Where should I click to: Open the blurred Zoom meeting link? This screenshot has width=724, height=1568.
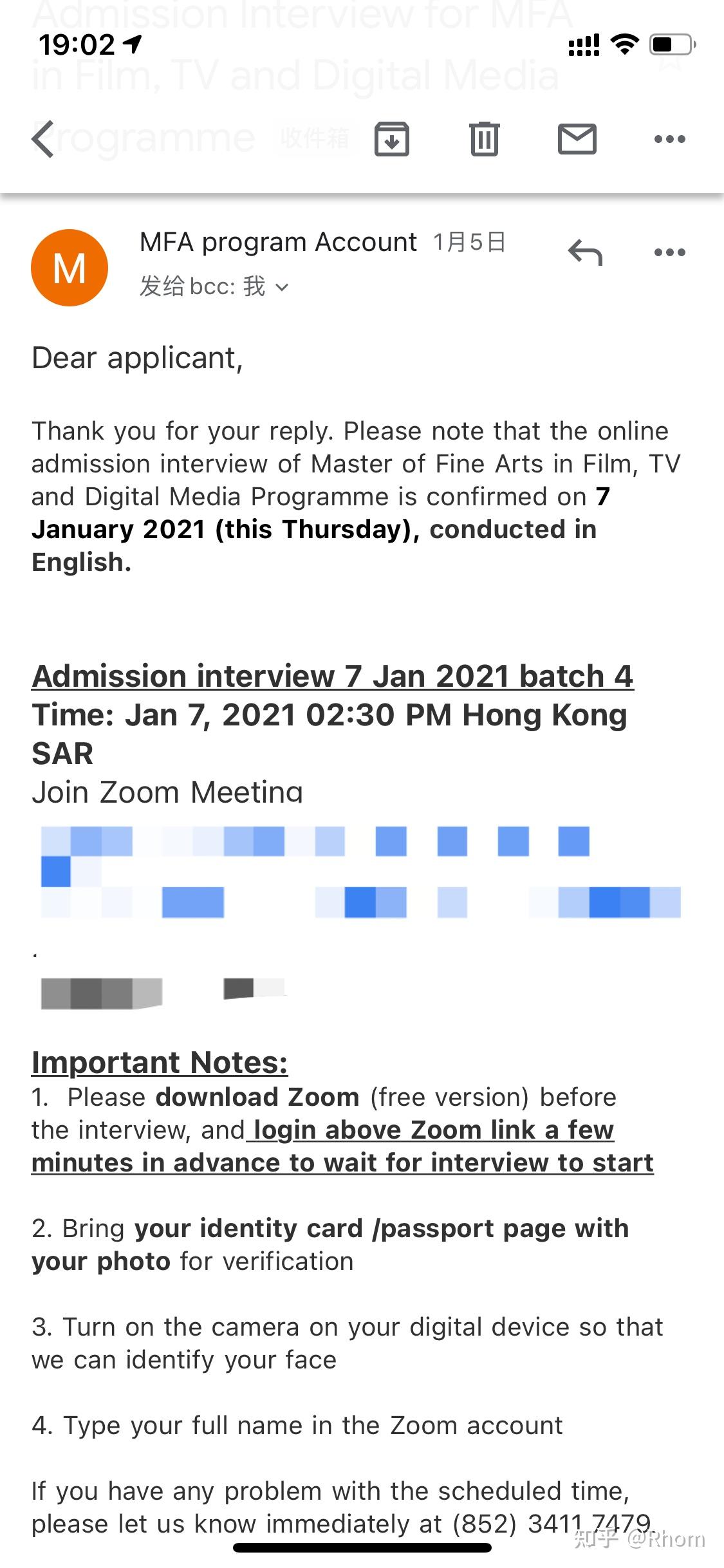[360, 872]
